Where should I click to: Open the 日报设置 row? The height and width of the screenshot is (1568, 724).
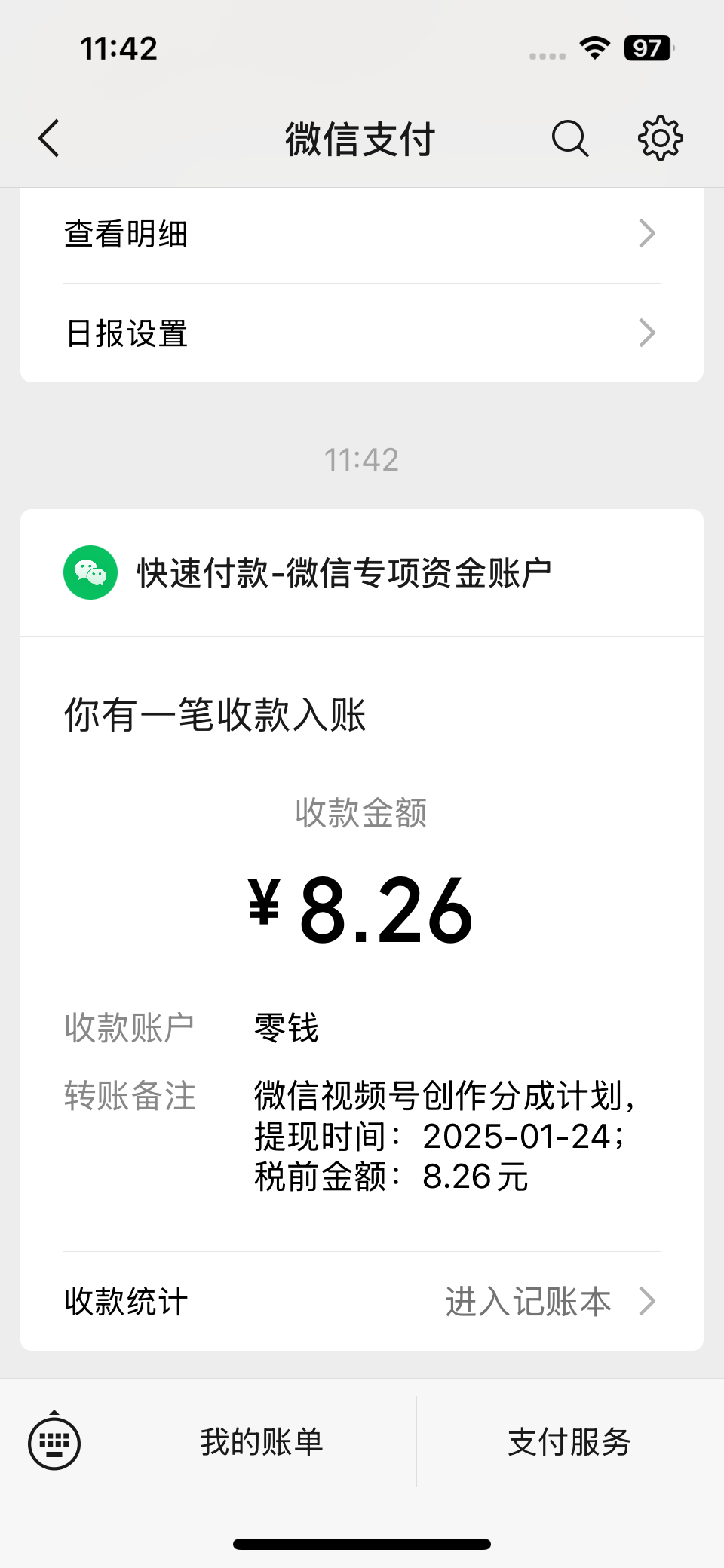point(362,333)
